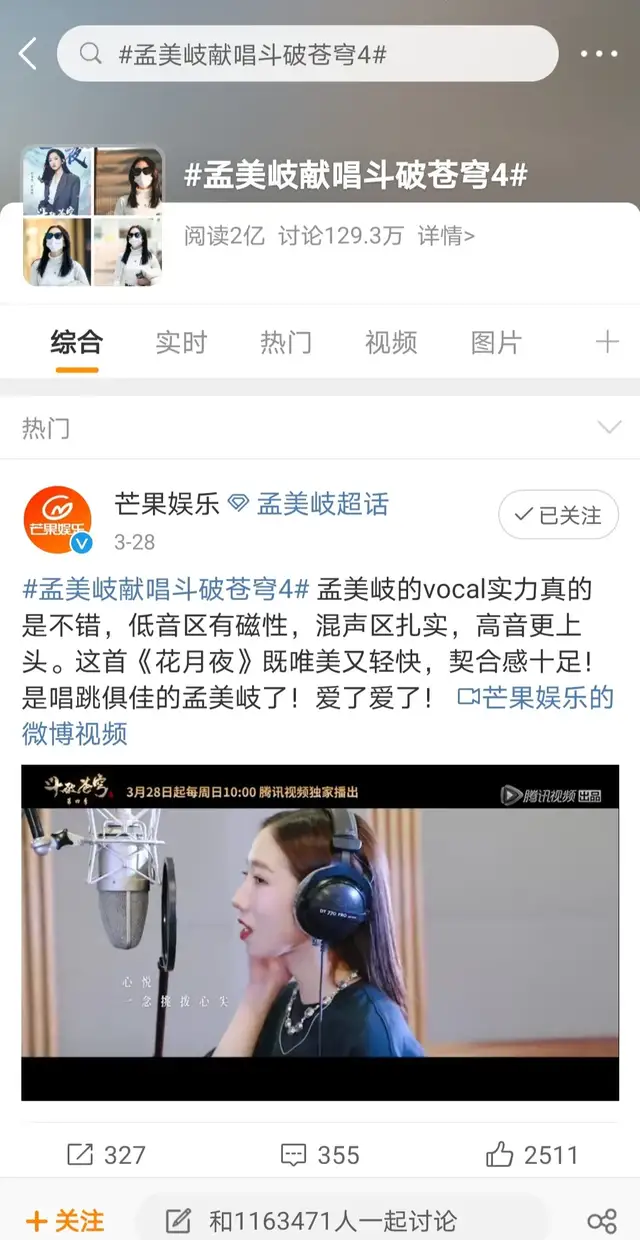This screenshot has height=1240, width=640.
Task: Repost the post with 327 shares
Action: point(106,1155)
